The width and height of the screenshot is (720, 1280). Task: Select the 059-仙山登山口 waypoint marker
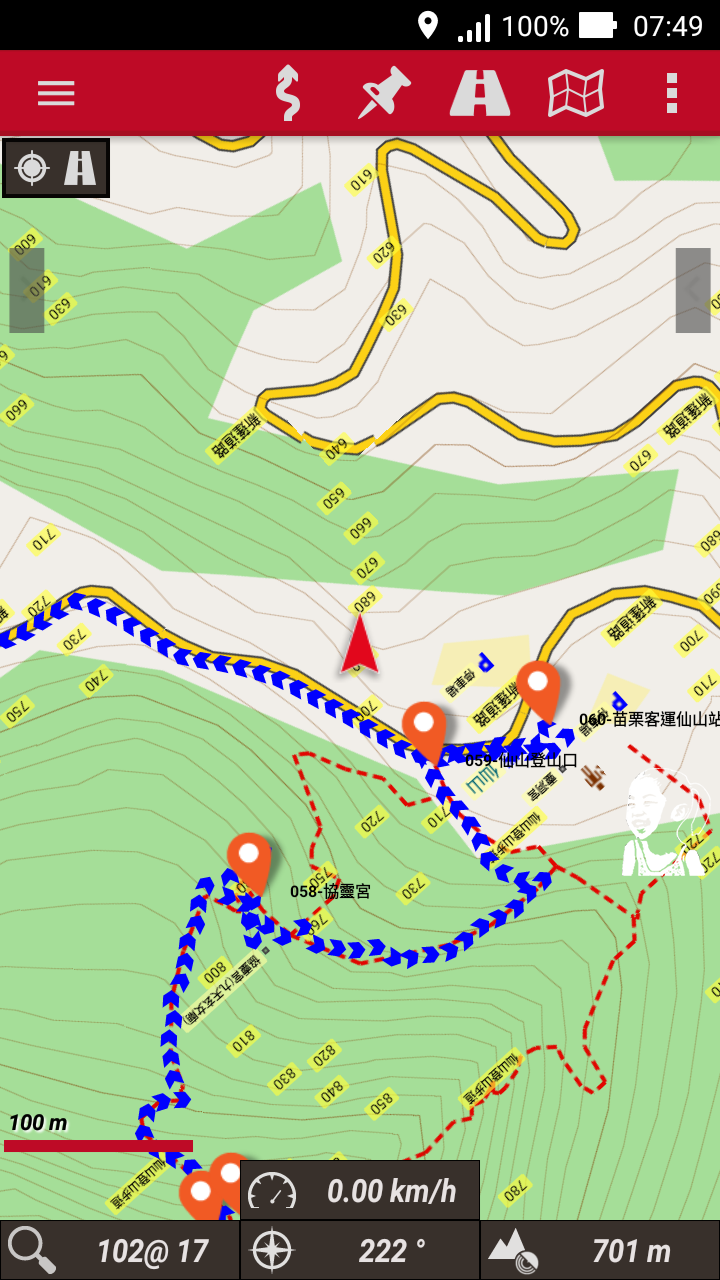coord(424,729)
